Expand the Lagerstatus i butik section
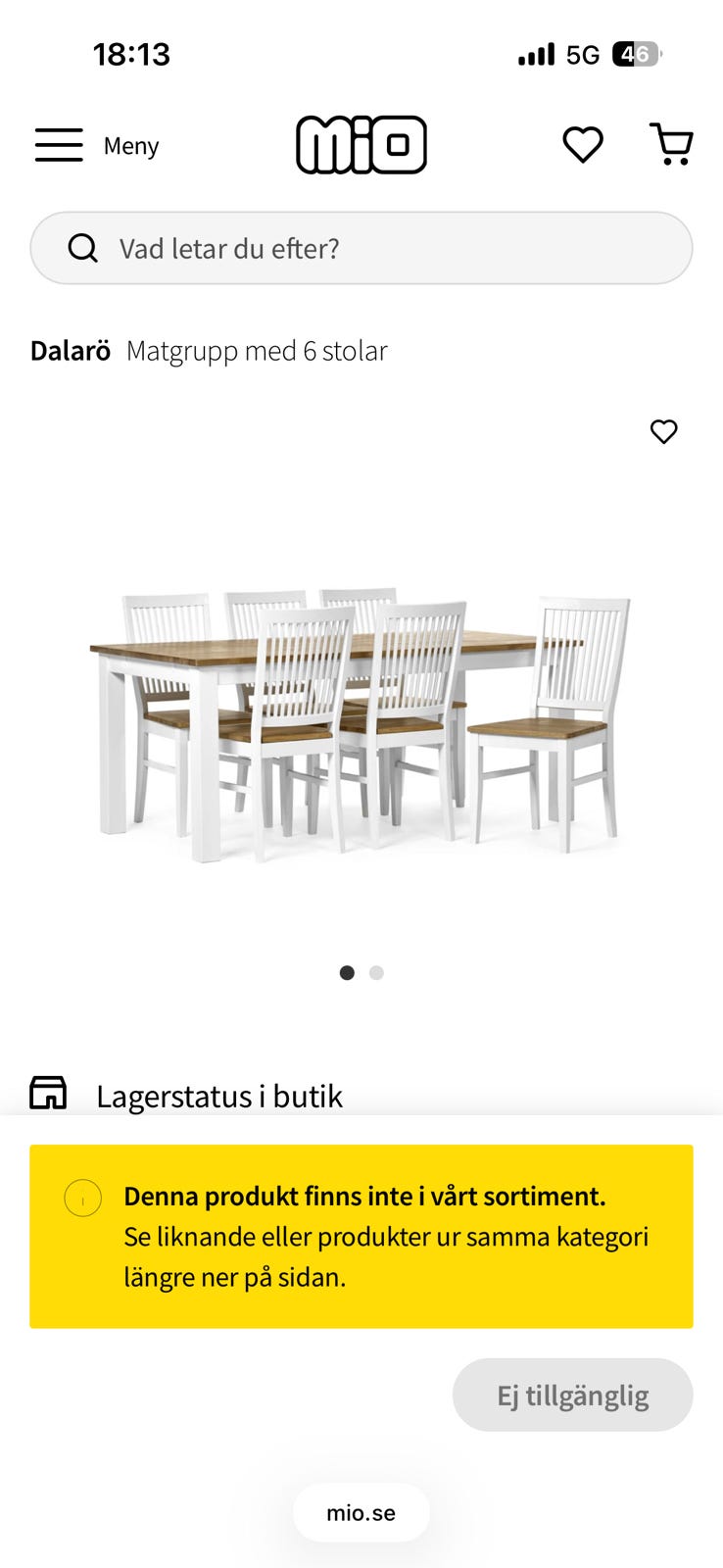 pos(219,1095)
